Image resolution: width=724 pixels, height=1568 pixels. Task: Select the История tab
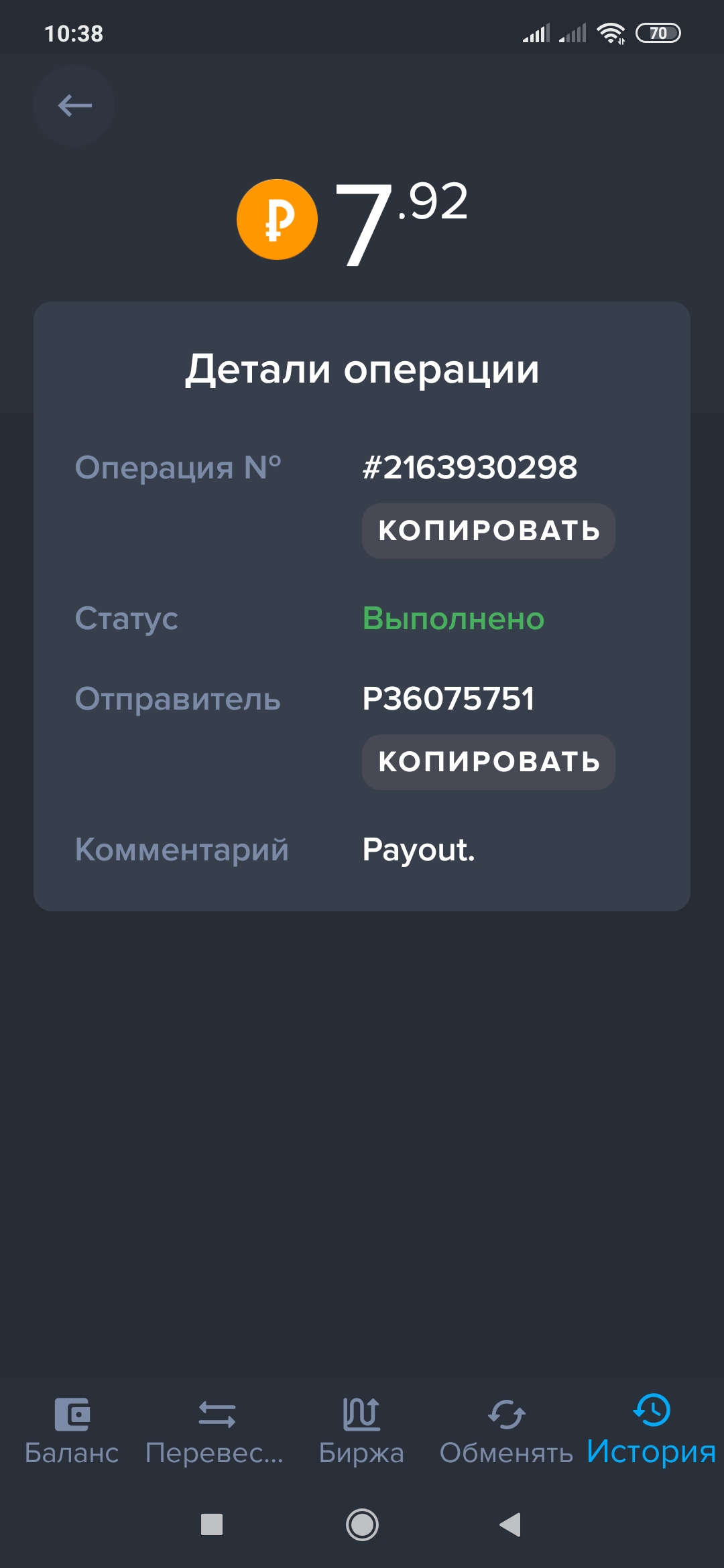pos(651,1429)
